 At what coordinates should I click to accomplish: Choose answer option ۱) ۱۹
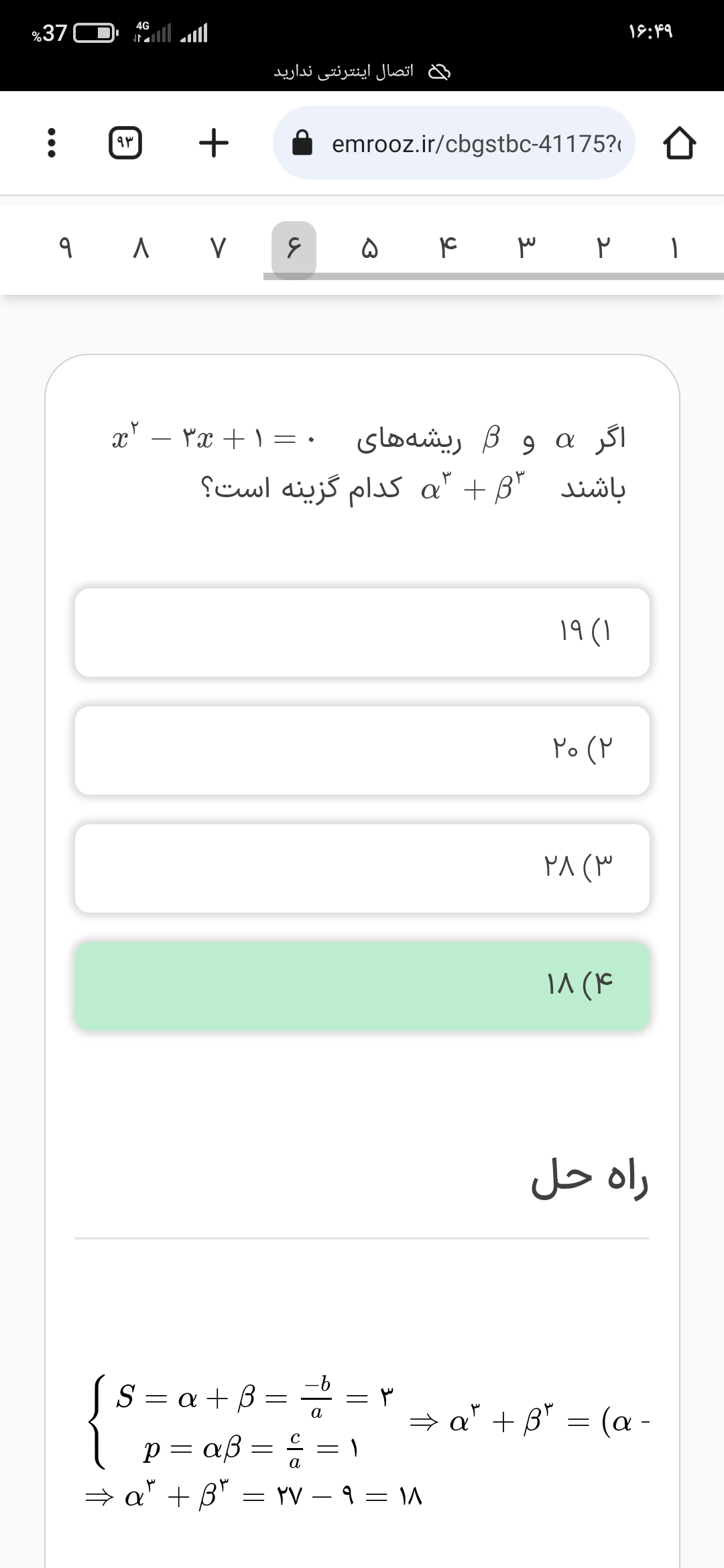click(x=362, y=632)
